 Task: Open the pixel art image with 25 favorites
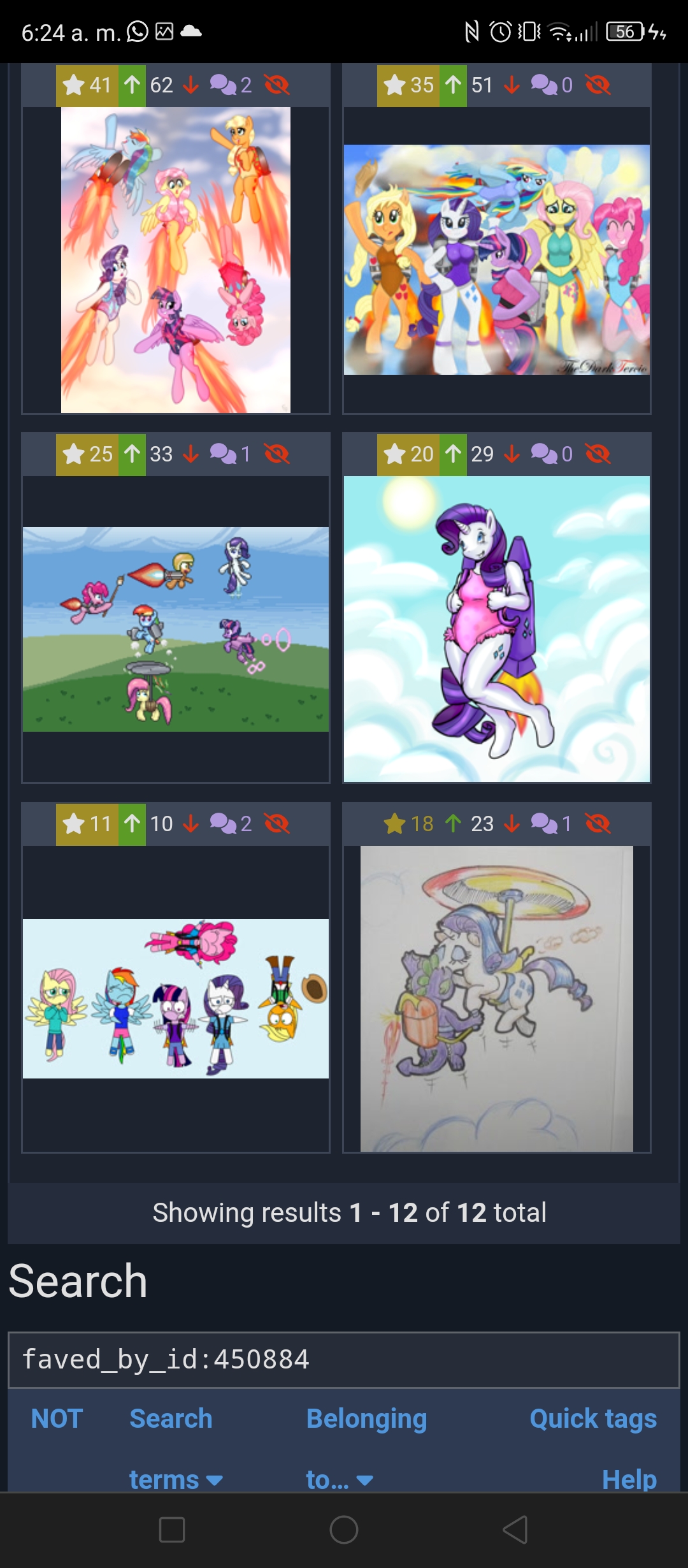(x=176, y=629)
